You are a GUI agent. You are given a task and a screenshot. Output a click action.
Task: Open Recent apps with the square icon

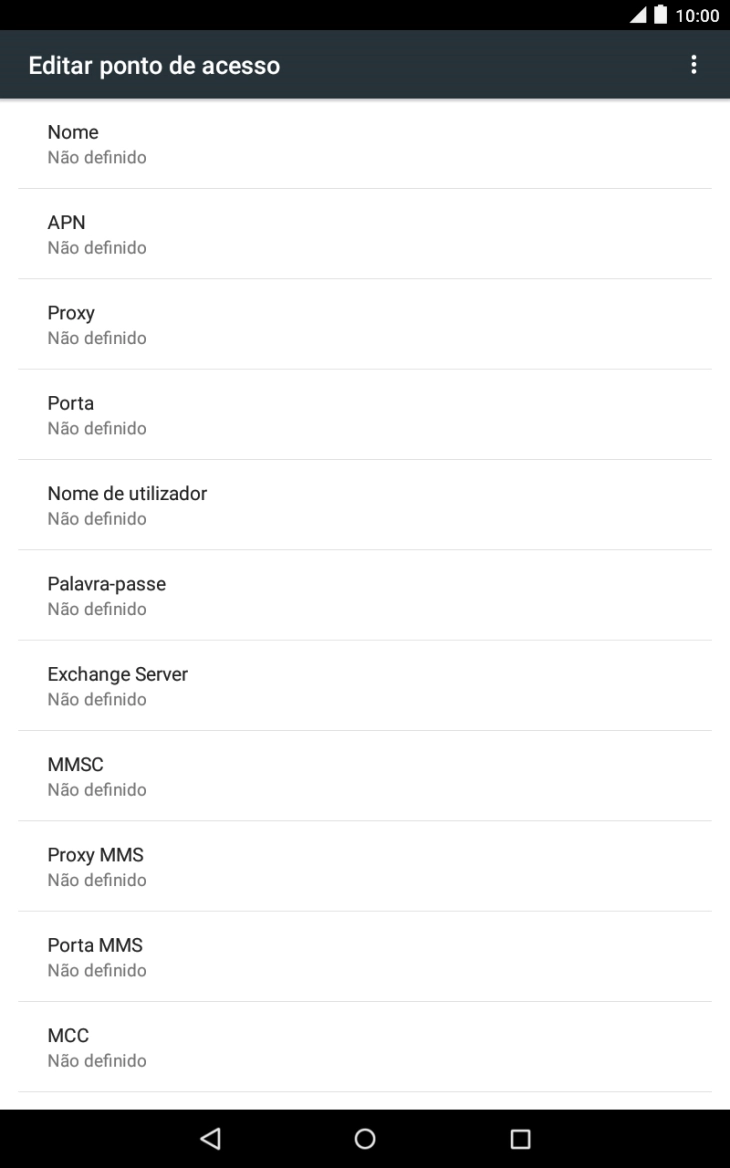520,1136
